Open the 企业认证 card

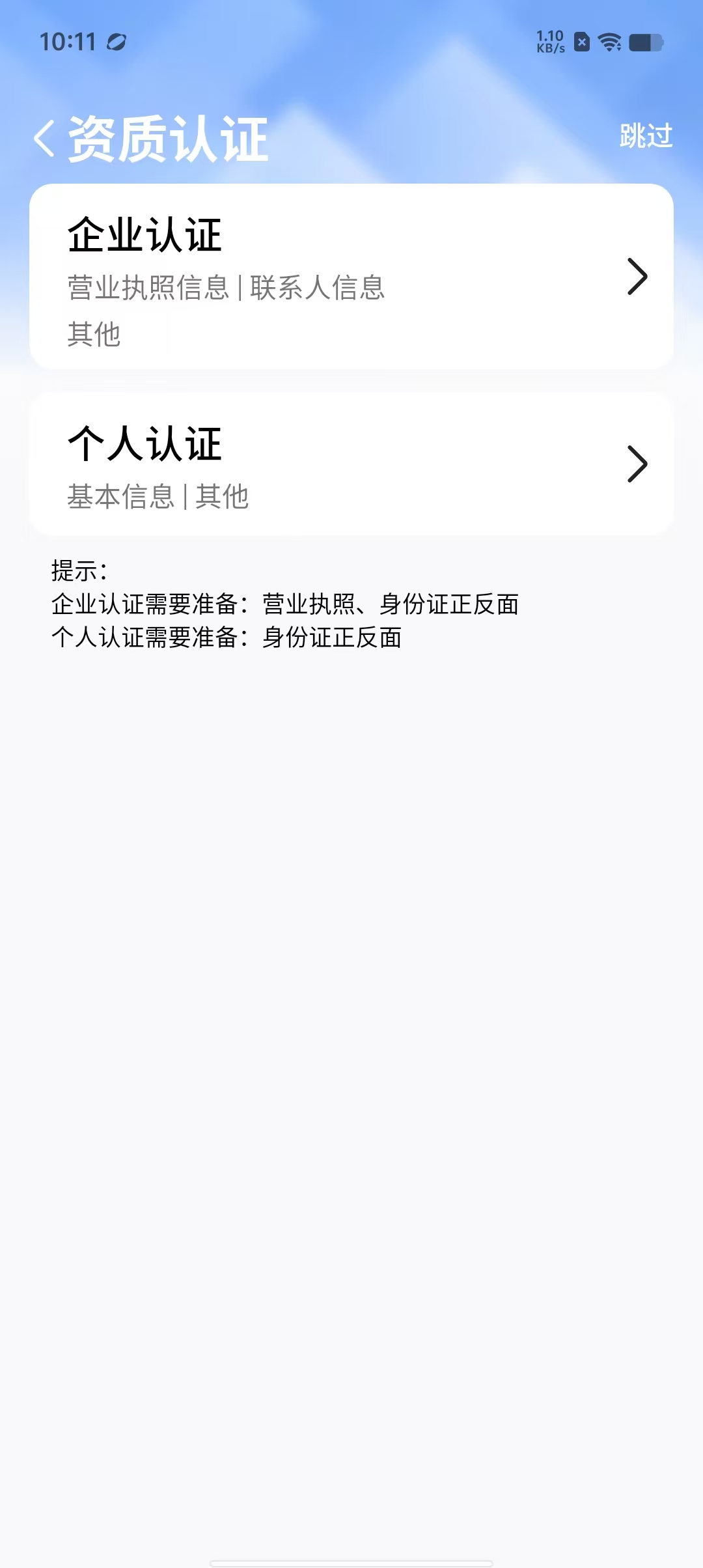351,277
